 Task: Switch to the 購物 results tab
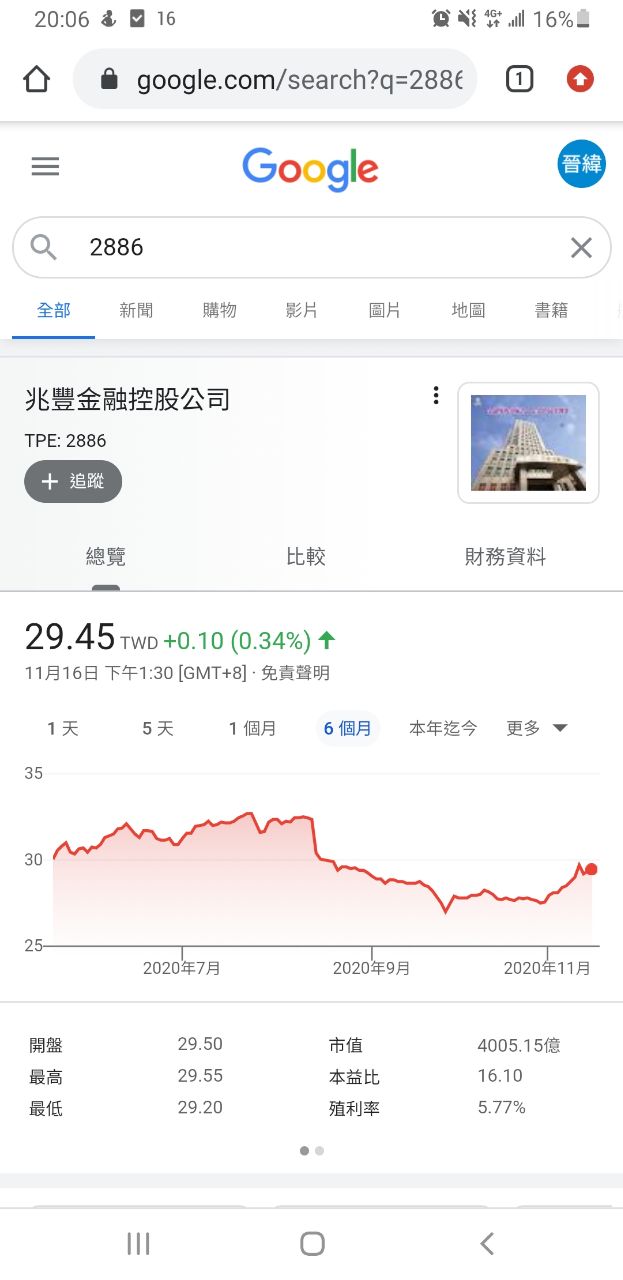219,310
